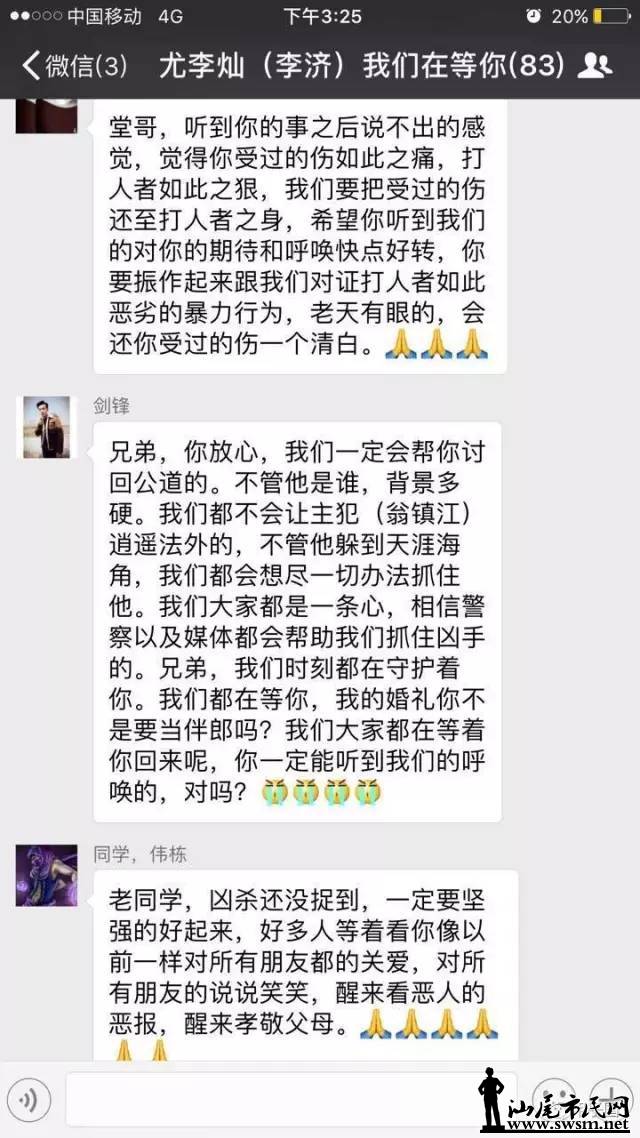This screenshot has width=640, height=1138.
Task: View 剑锋's profile avatar
Action: [47, 427]
